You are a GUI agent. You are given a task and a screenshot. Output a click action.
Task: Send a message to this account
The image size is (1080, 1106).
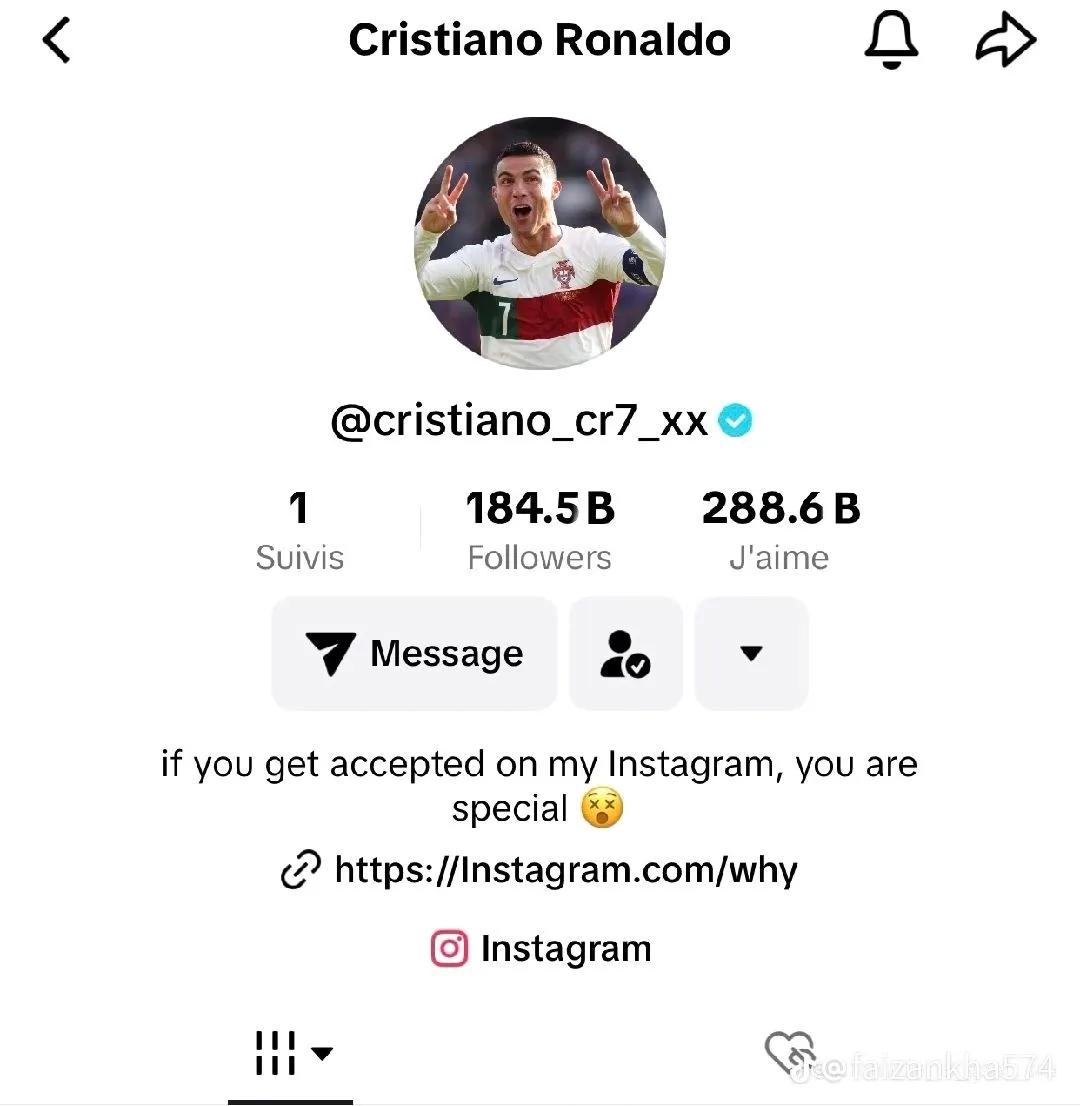click(x=414, y=654)
